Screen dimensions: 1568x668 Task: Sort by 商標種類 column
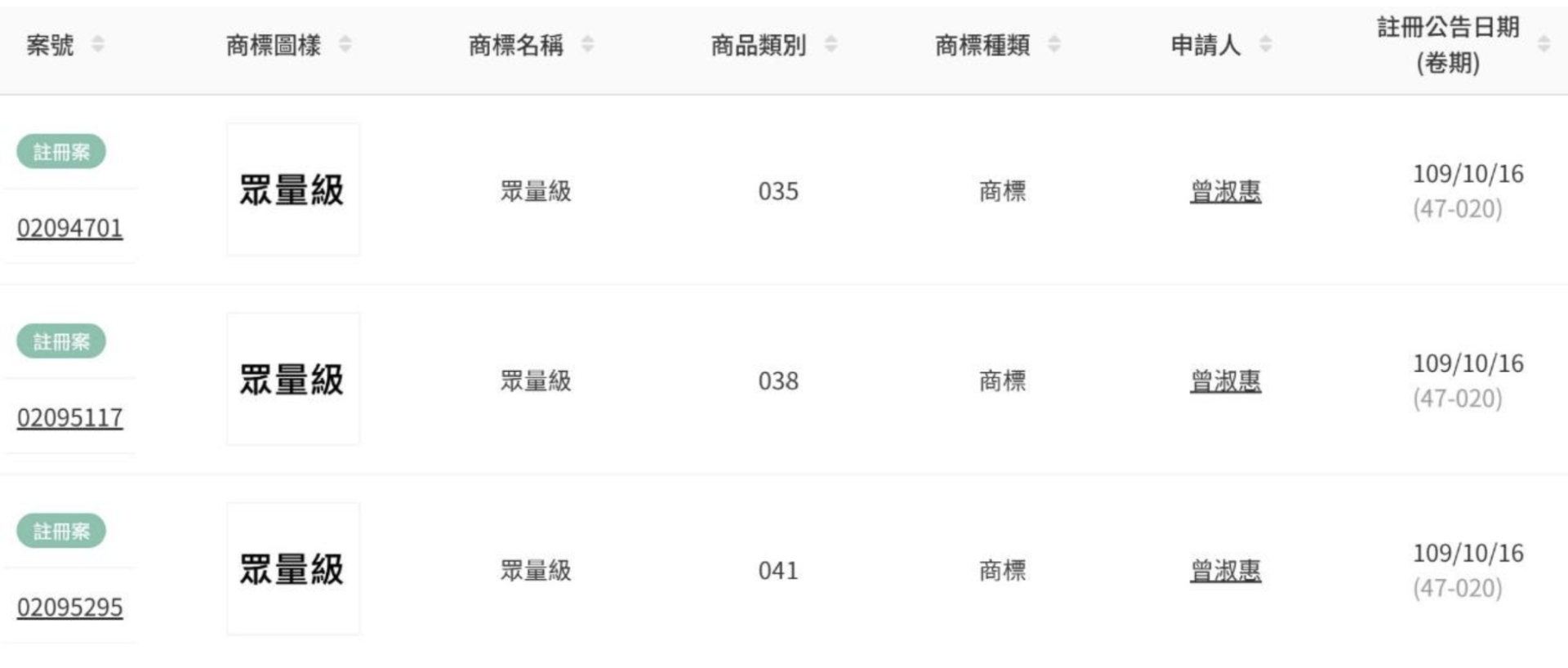1053,44
